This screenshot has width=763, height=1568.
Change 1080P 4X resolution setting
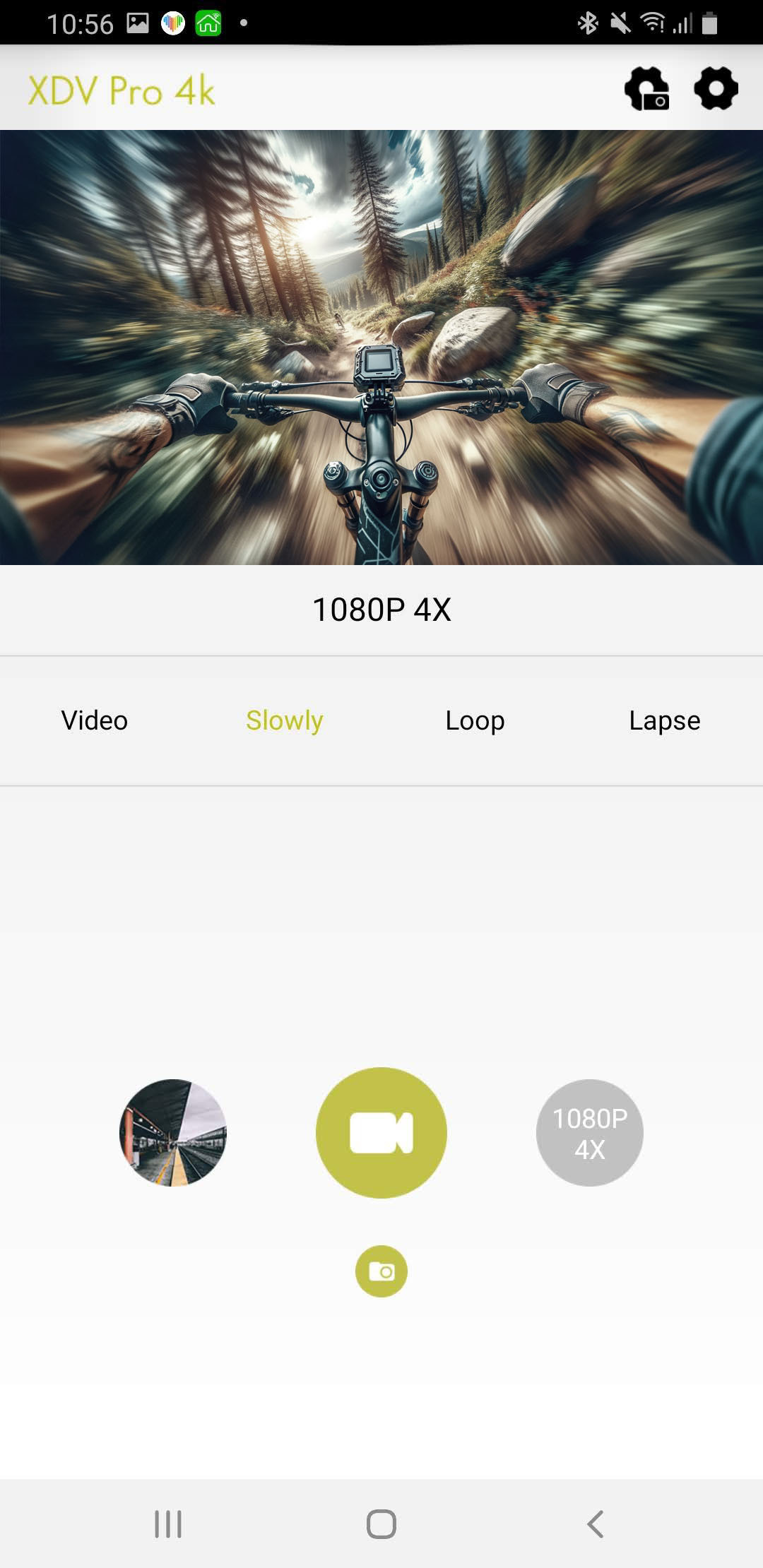(x=589, y=1132)
